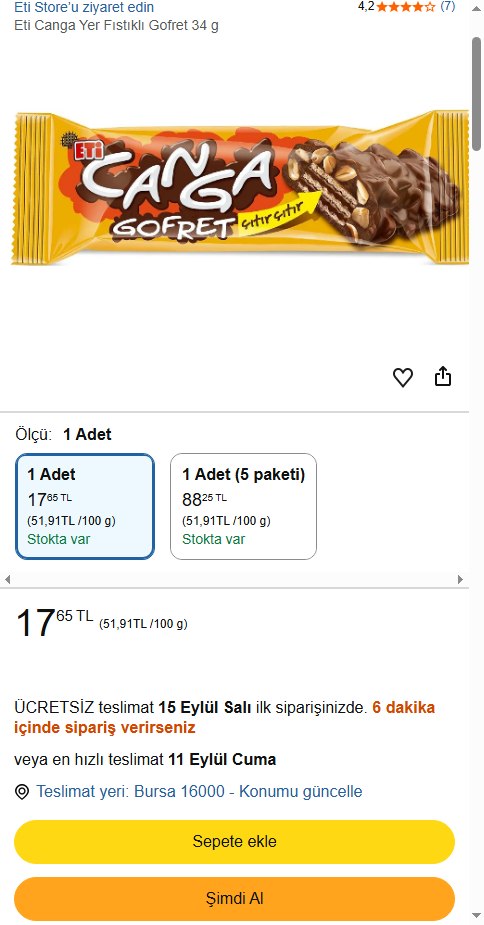Tap the left arrow of size options scroller
The width and height of the screenshot is (484, 925).
click(7, 579)
